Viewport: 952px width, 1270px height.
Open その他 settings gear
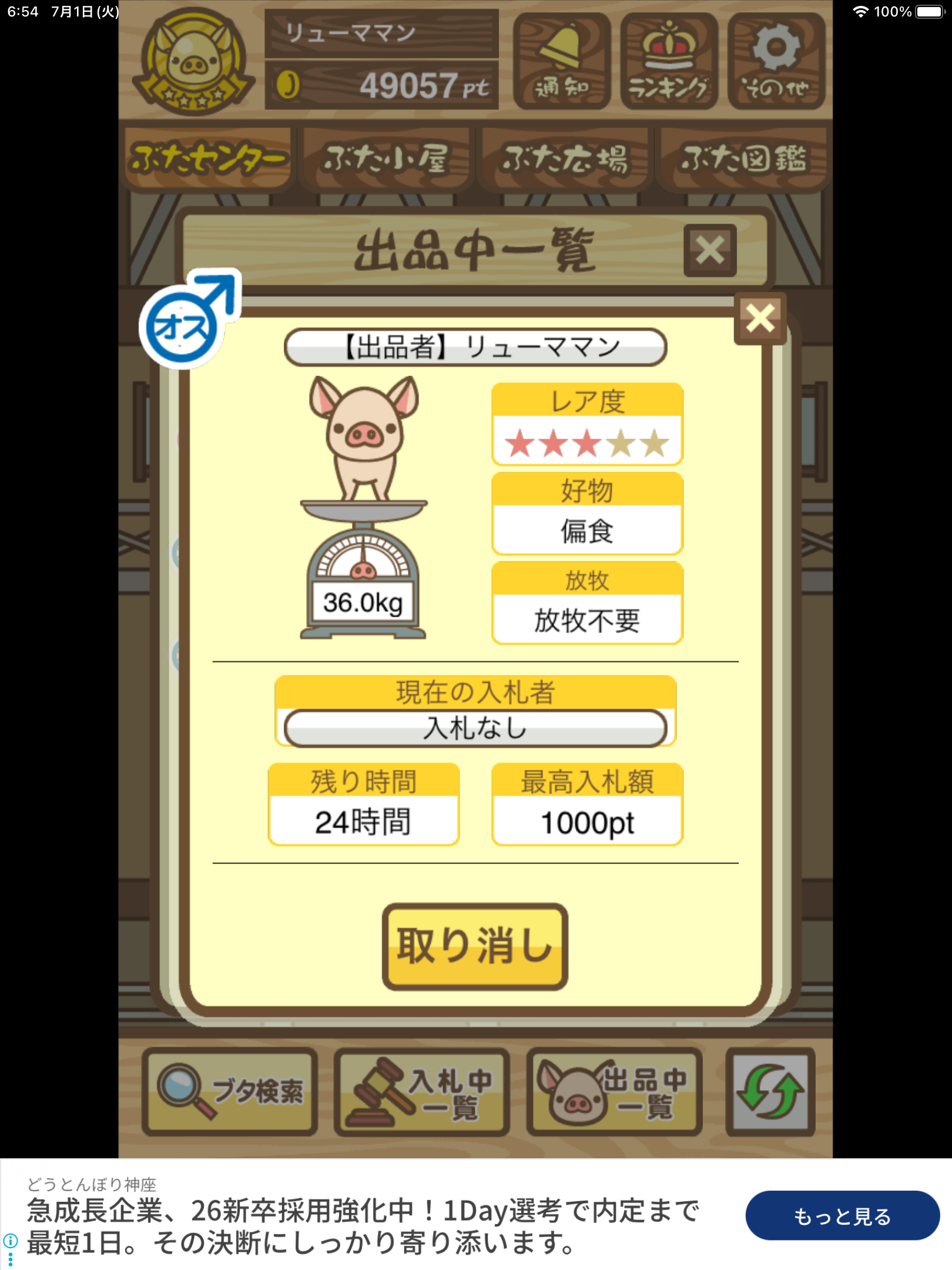tap(776, 61)
